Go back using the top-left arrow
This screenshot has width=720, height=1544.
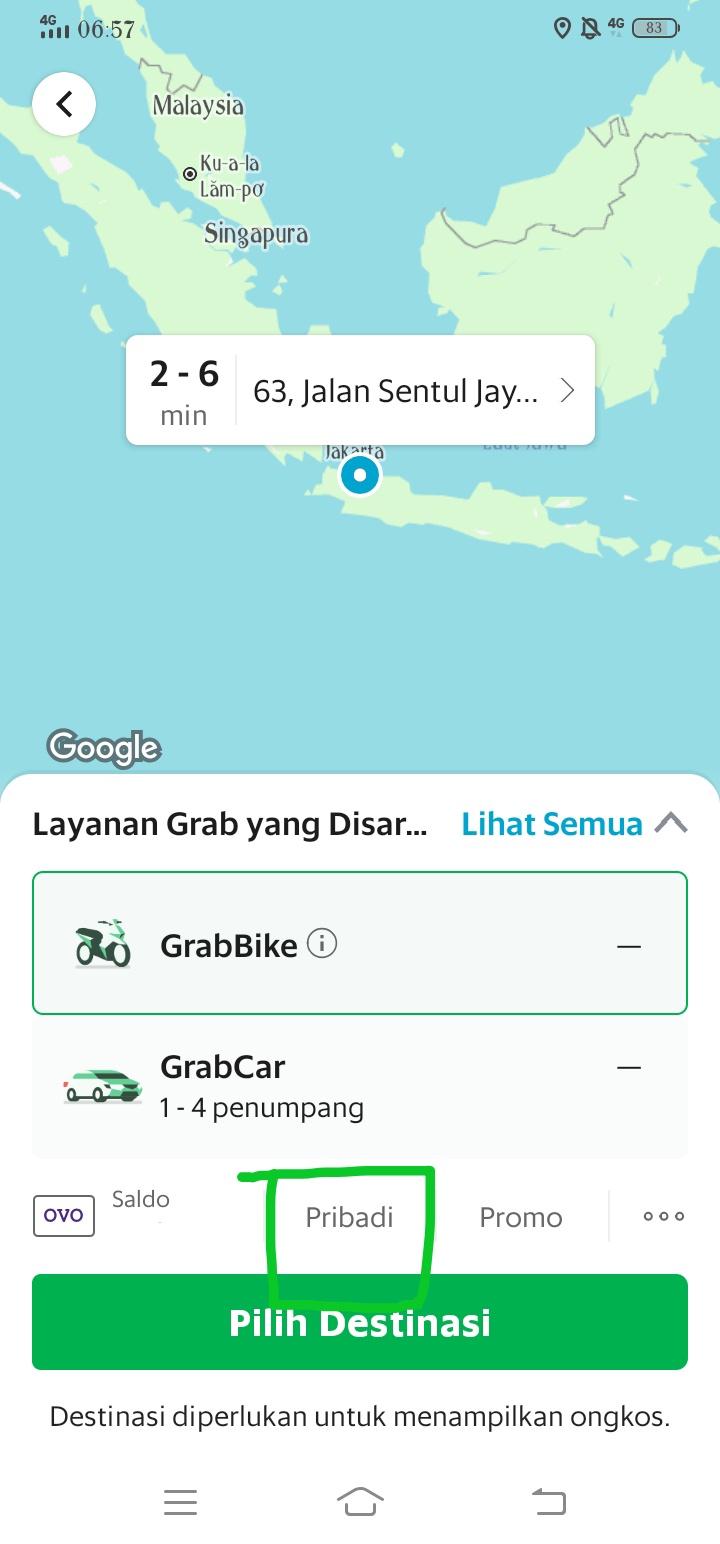pos(64,104)
